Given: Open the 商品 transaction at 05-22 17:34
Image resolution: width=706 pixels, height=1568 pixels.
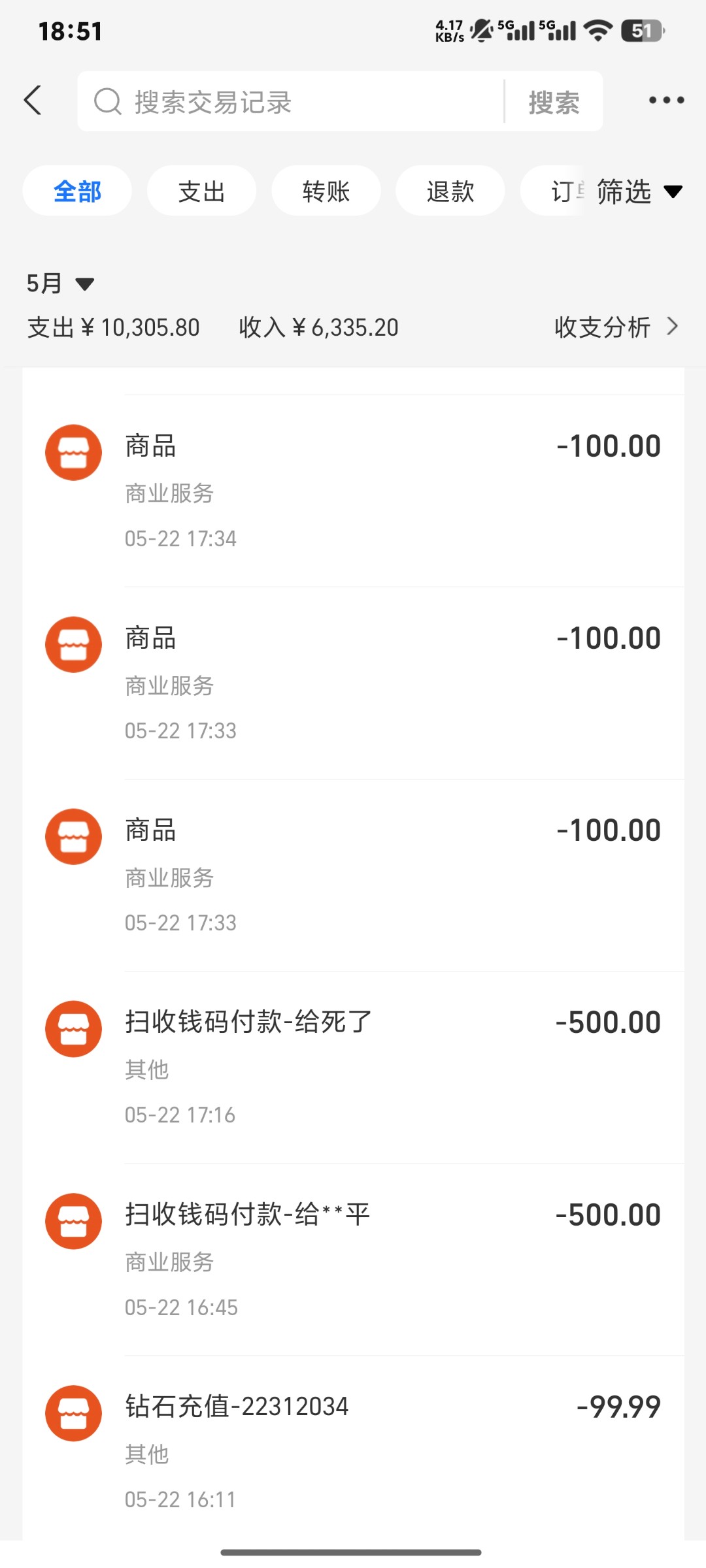Looking at the screenshot, I should pyautogui.click(x=353, y=491).
